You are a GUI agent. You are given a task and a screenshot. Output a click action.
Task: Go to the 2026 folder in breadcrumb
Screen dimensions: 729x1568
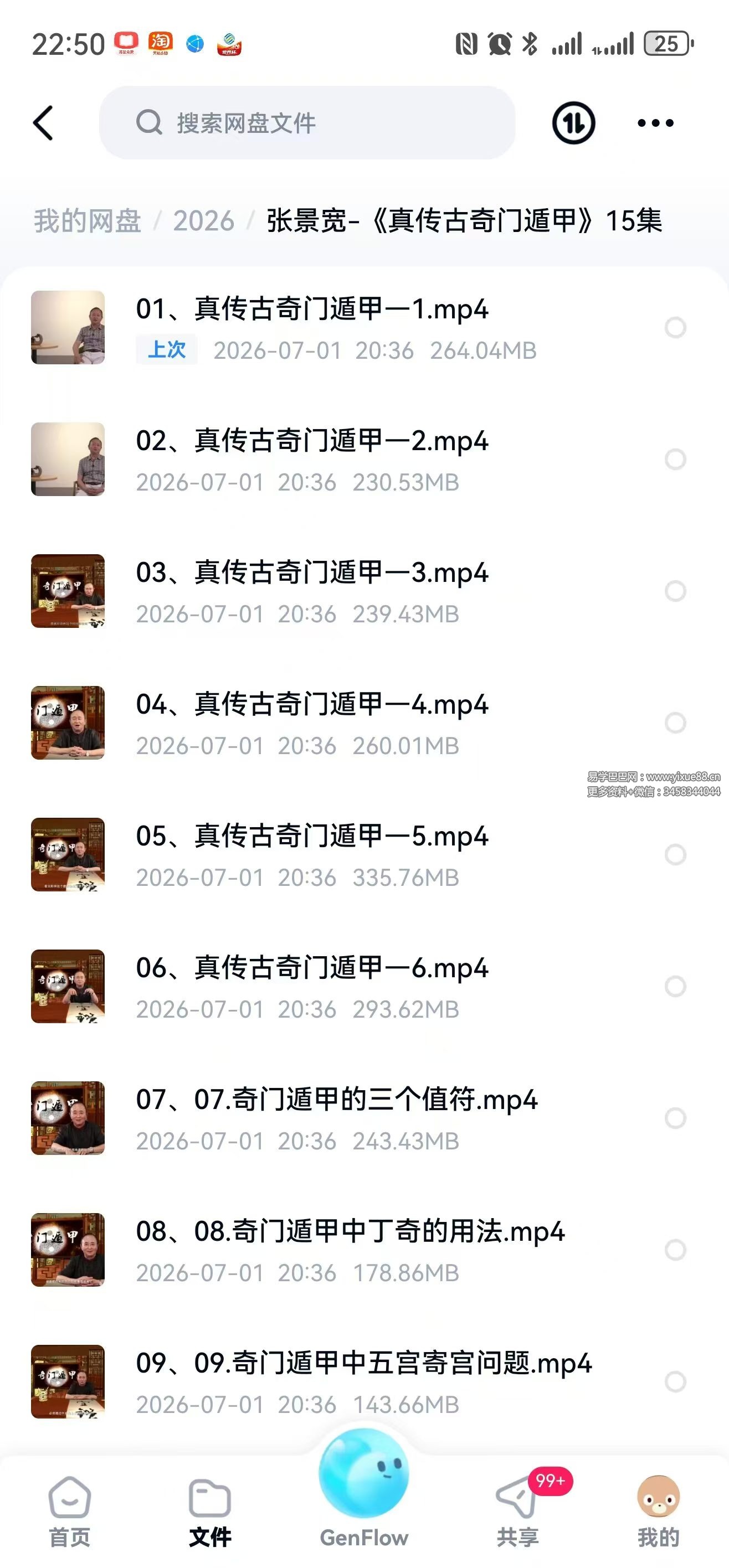tap(203, 220)
